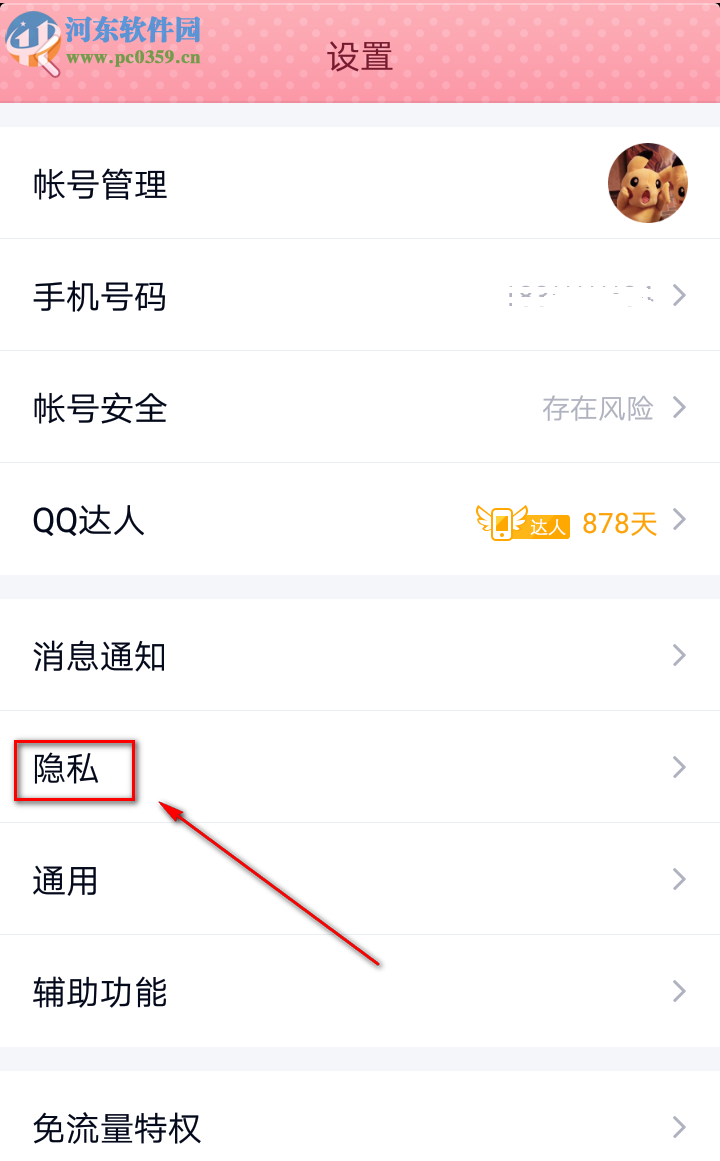This screenshot has height=1161, width=720.
Task: Tap the 878天 streak counter
Action: point(618,521)
